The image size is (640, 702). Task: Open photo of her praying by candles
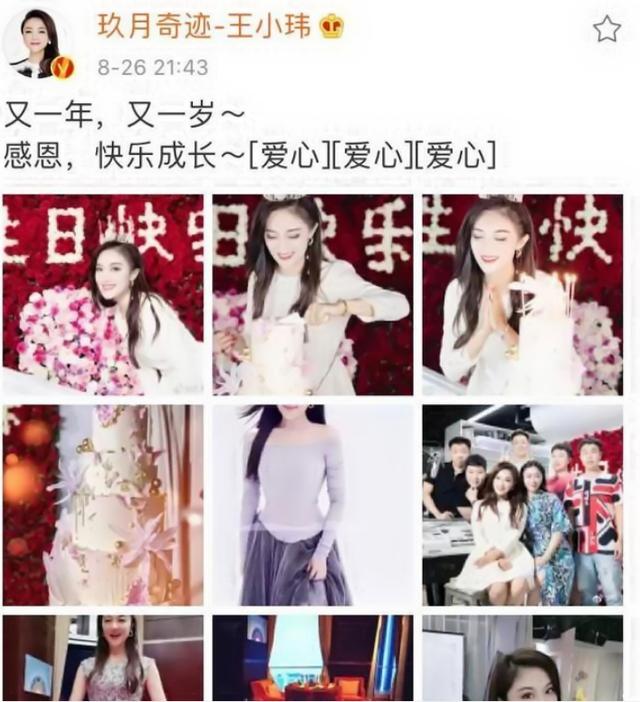click(522, 295)
